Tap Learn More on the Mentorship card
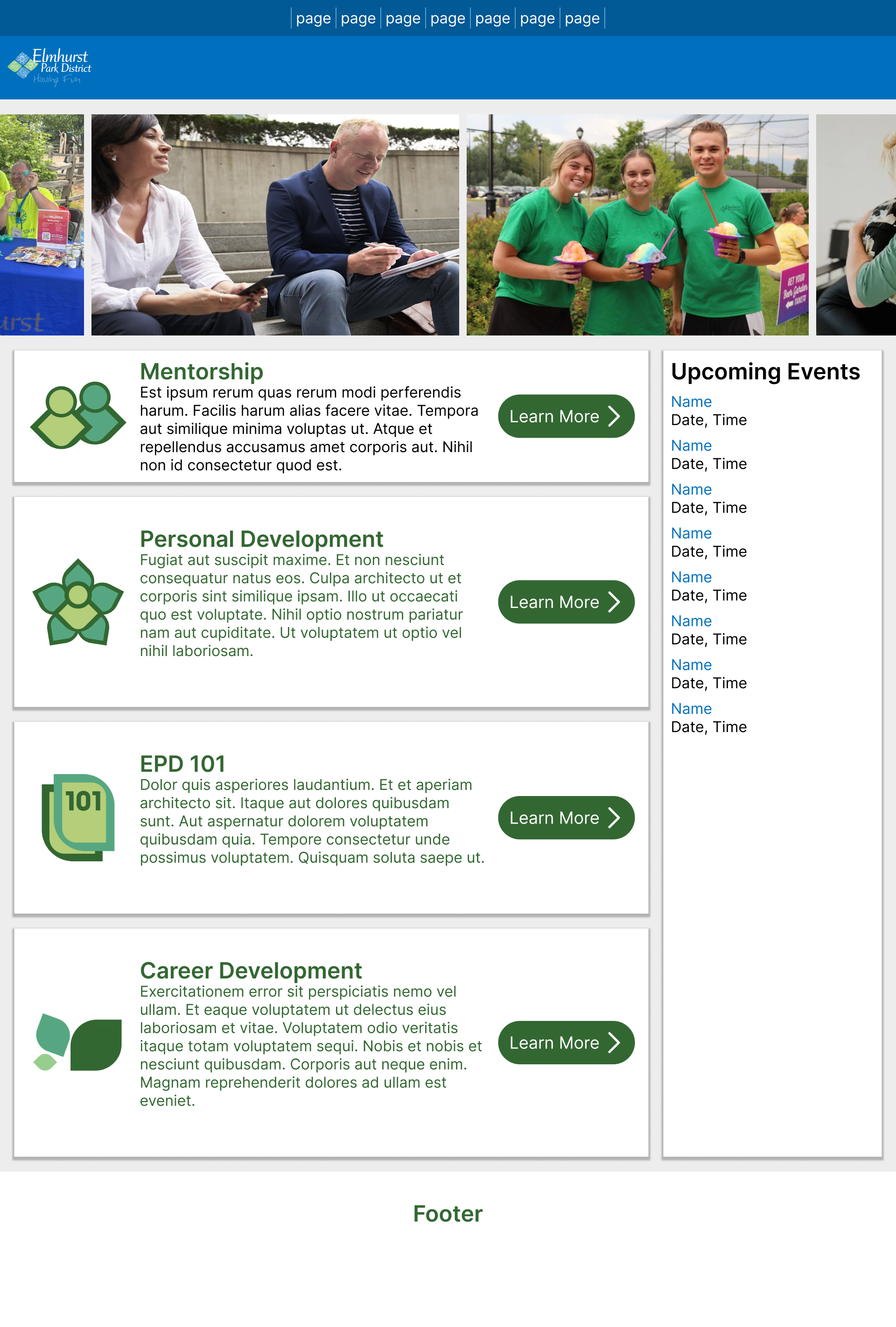The width and height of the screenshot is (896, 1327). [x=565, y=416]
